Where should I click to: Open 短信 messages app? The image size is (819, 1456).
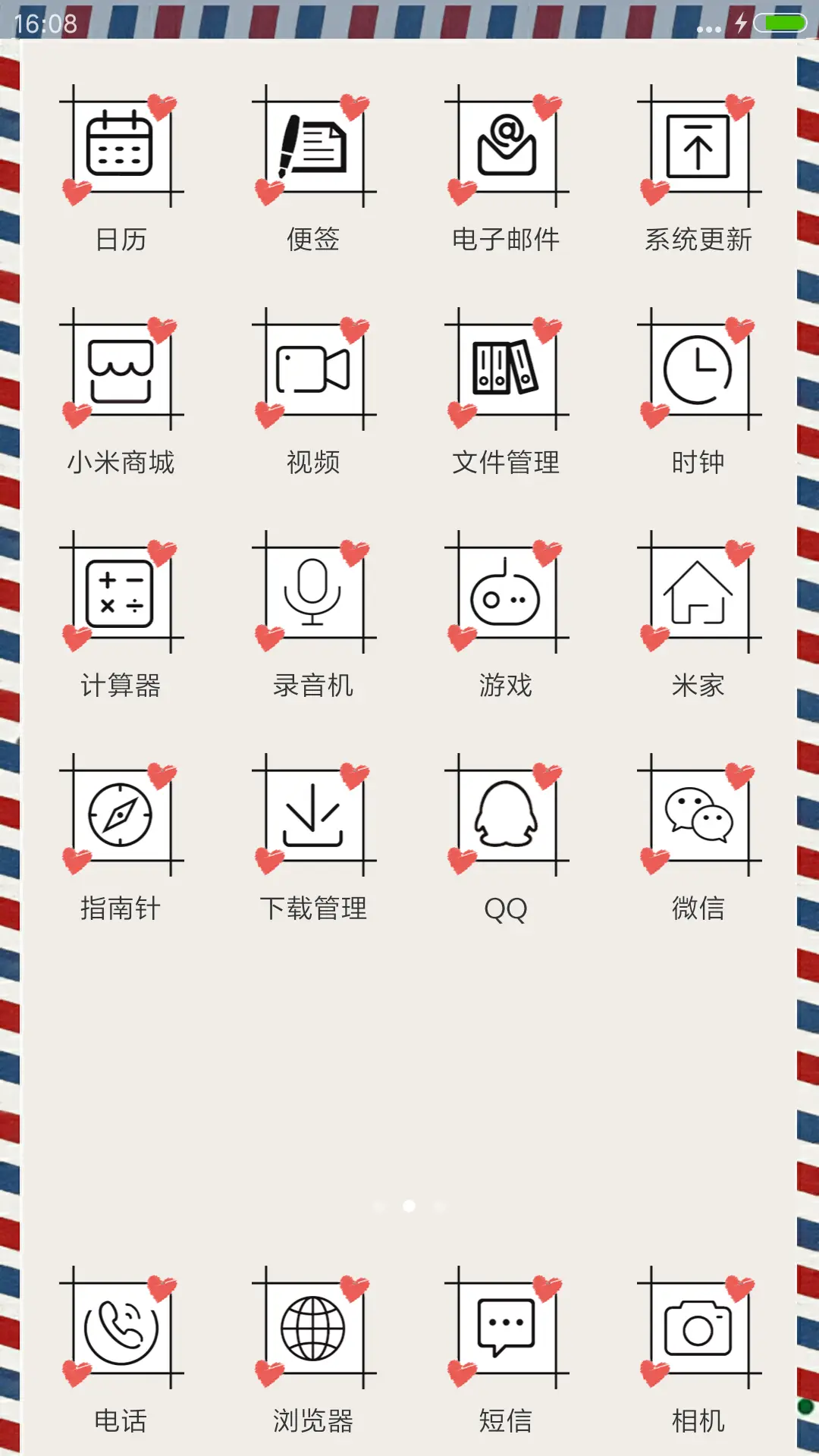(507, 1328)
